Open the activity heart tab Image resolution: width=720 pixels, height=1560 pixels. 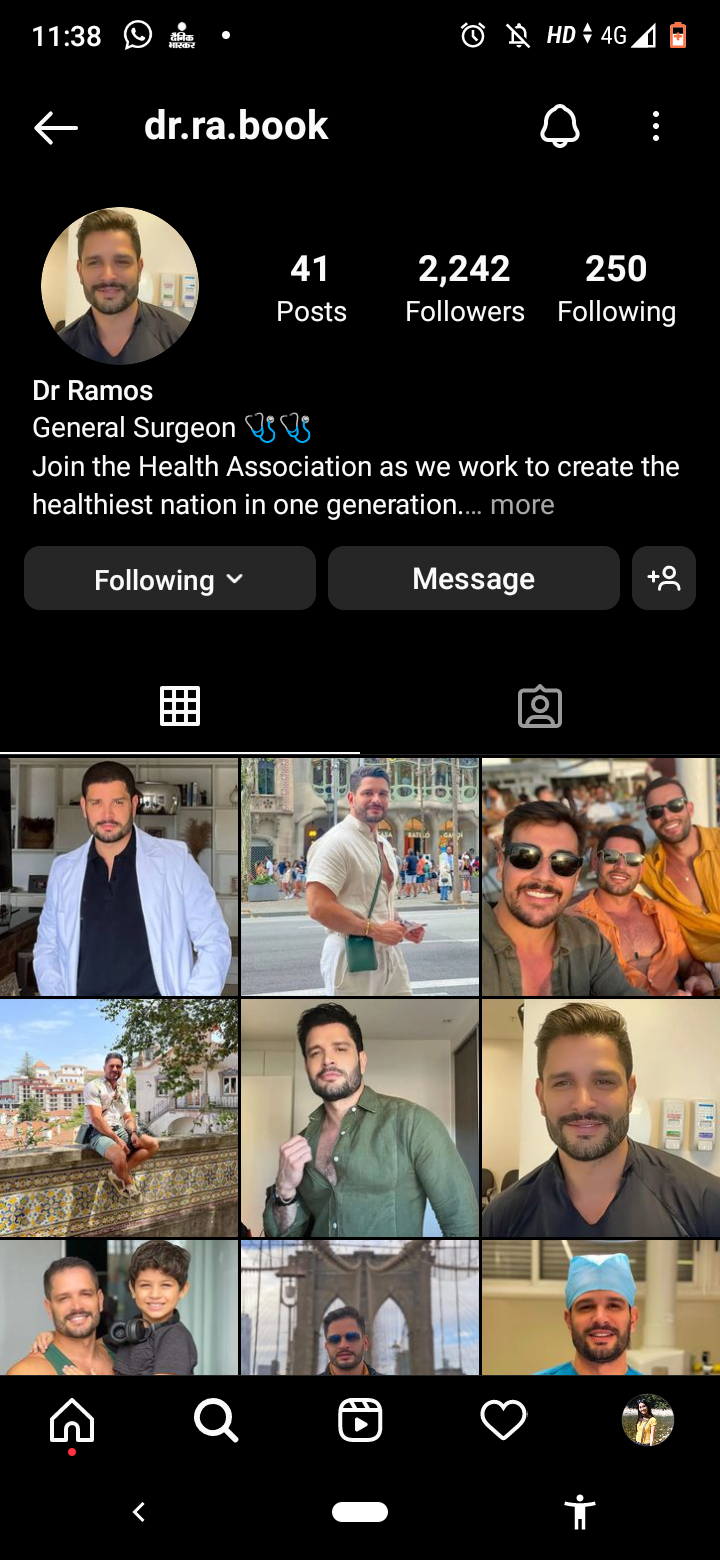point(503,1420)
